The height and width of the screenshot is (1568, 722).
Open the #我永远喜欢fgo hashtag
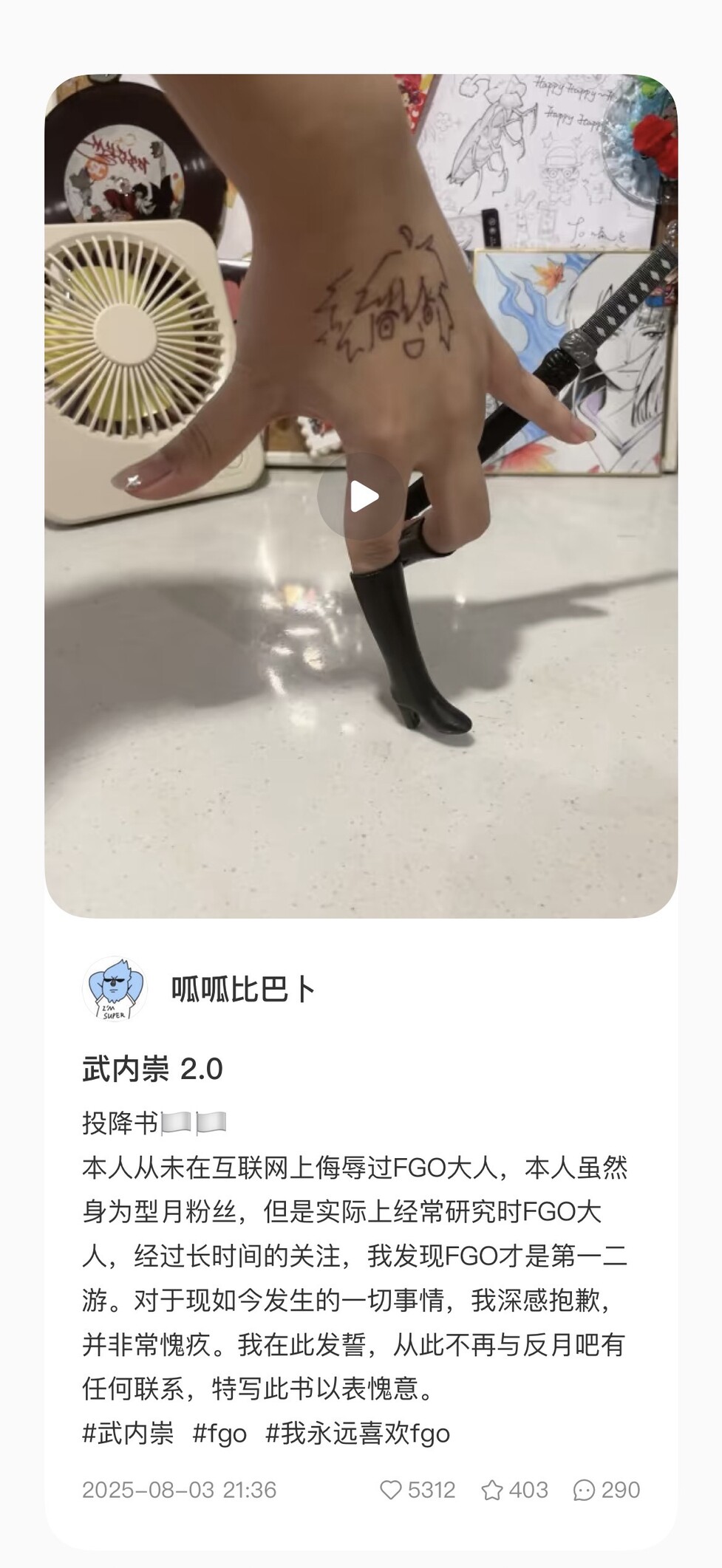pyautogui.click(x=358, y=1433)
